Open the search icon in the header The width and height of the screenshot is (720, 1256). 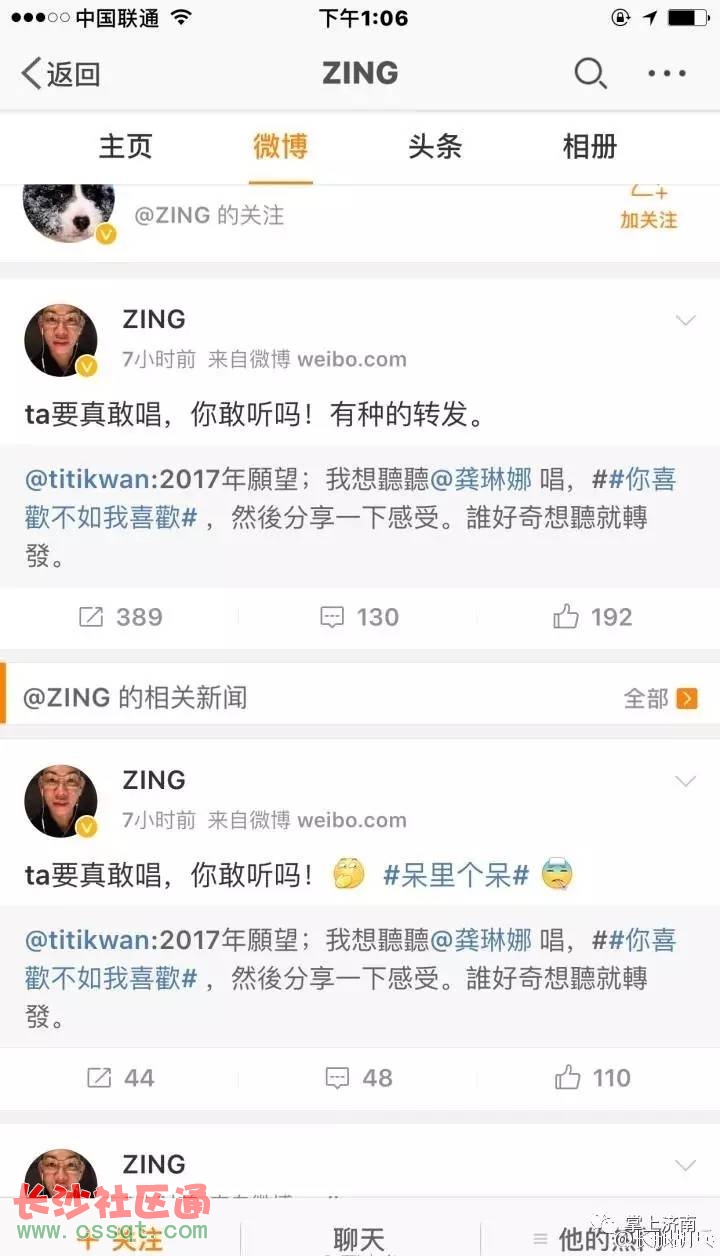[x=589, y=73]
